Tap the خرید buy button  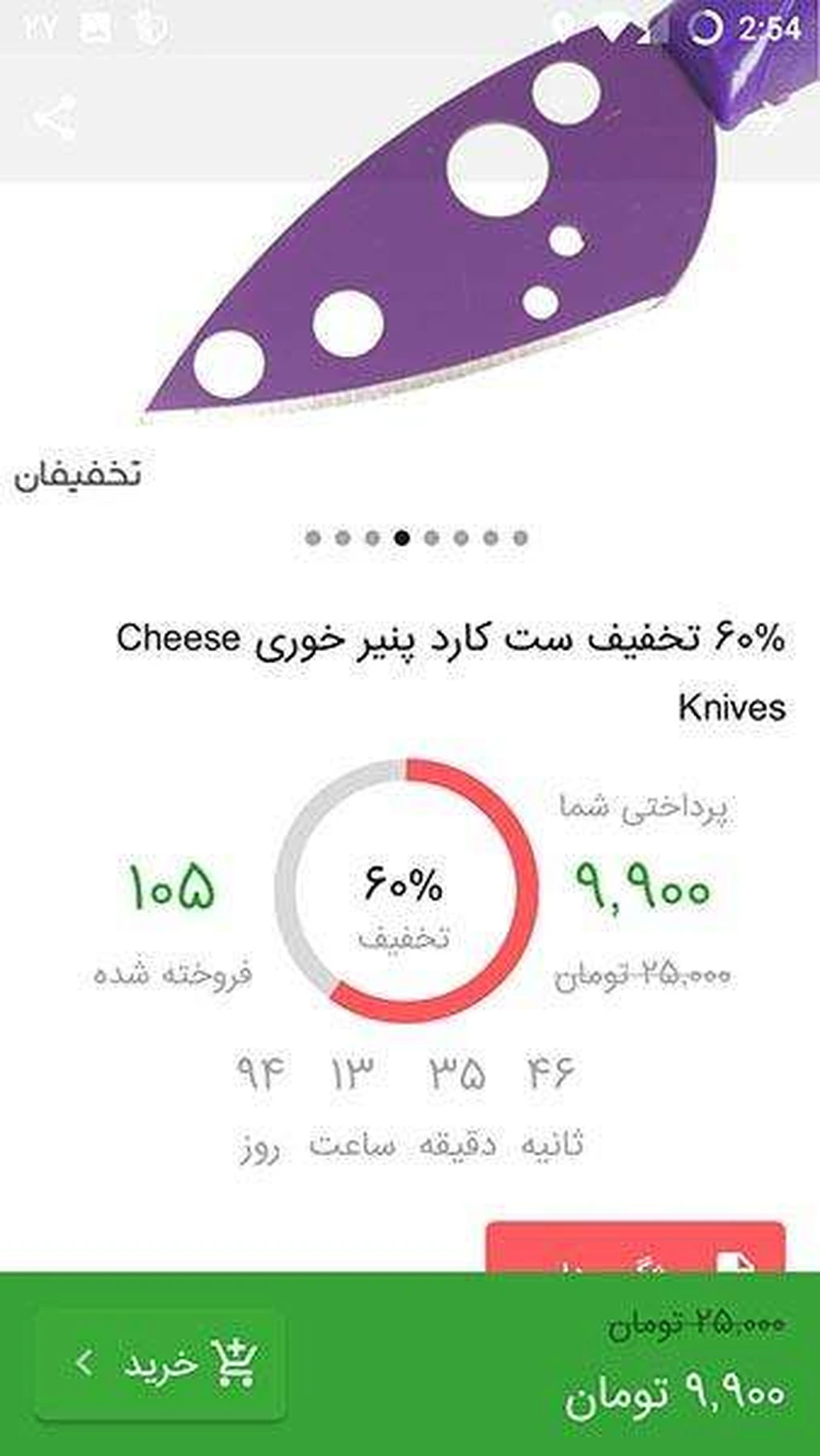coord(162,1364)
